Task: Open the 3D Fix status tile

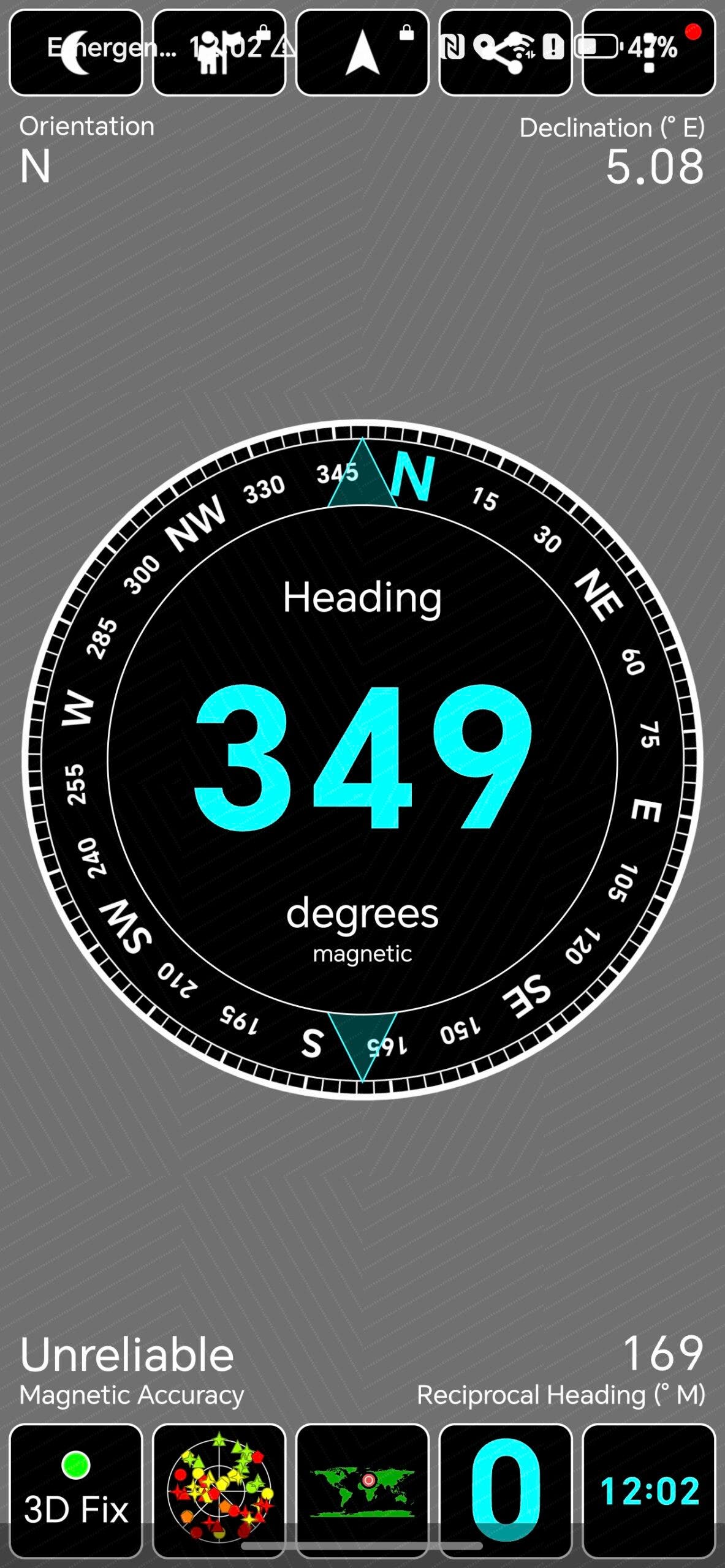Action: (76, 1491)
